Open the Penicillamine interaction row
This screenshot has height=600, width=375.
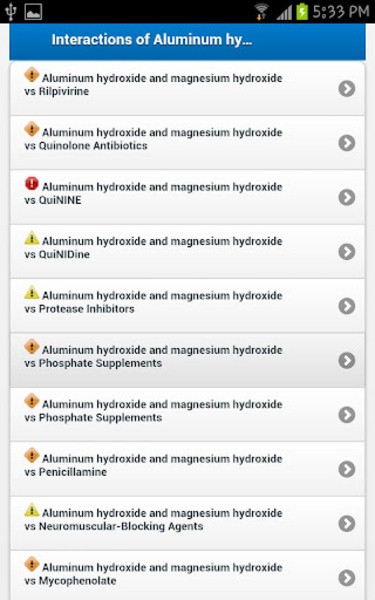coord(187,469)
